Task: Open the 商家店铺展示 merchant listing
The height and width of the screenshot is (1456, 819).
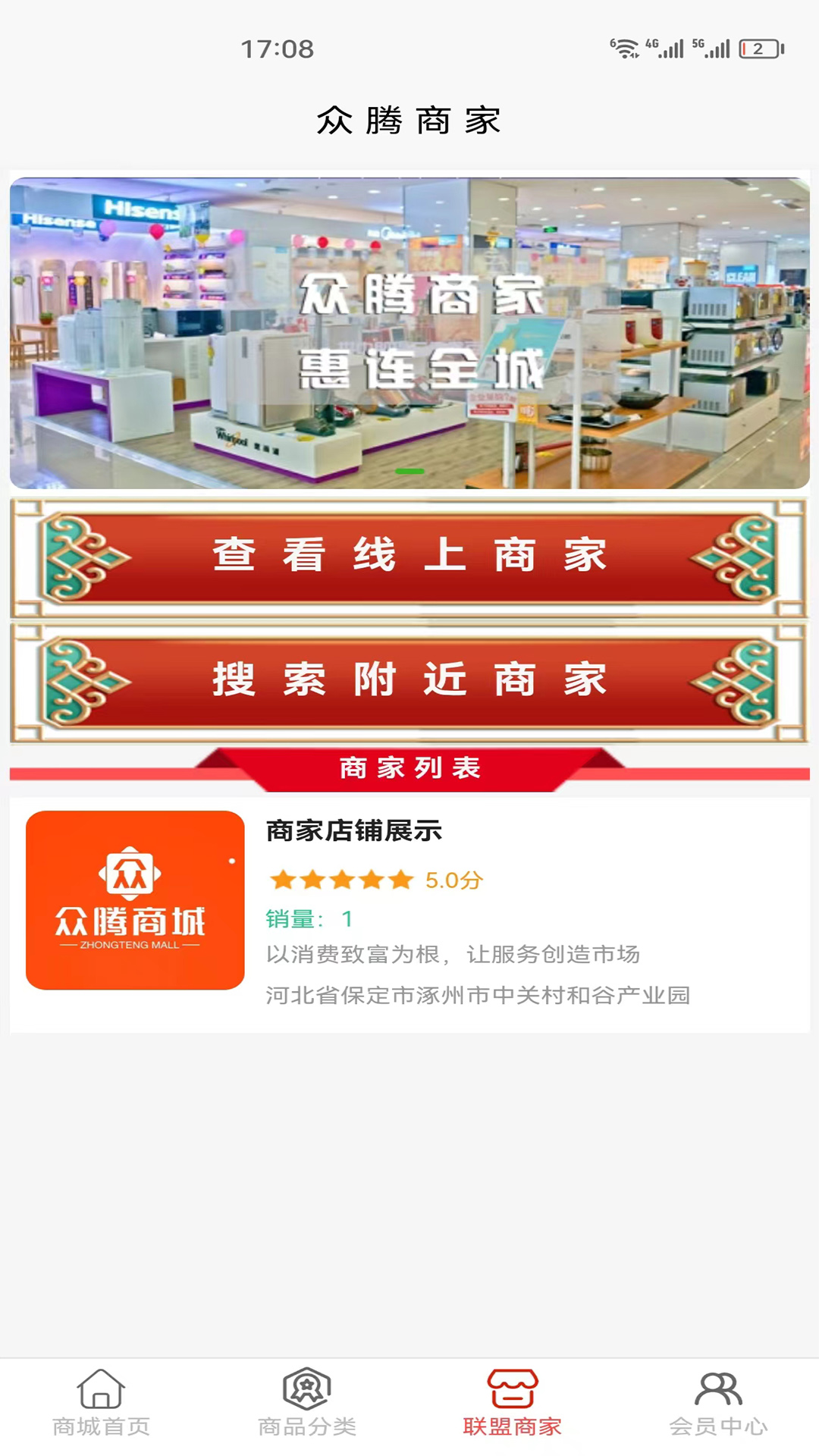Action: (409, 914)
